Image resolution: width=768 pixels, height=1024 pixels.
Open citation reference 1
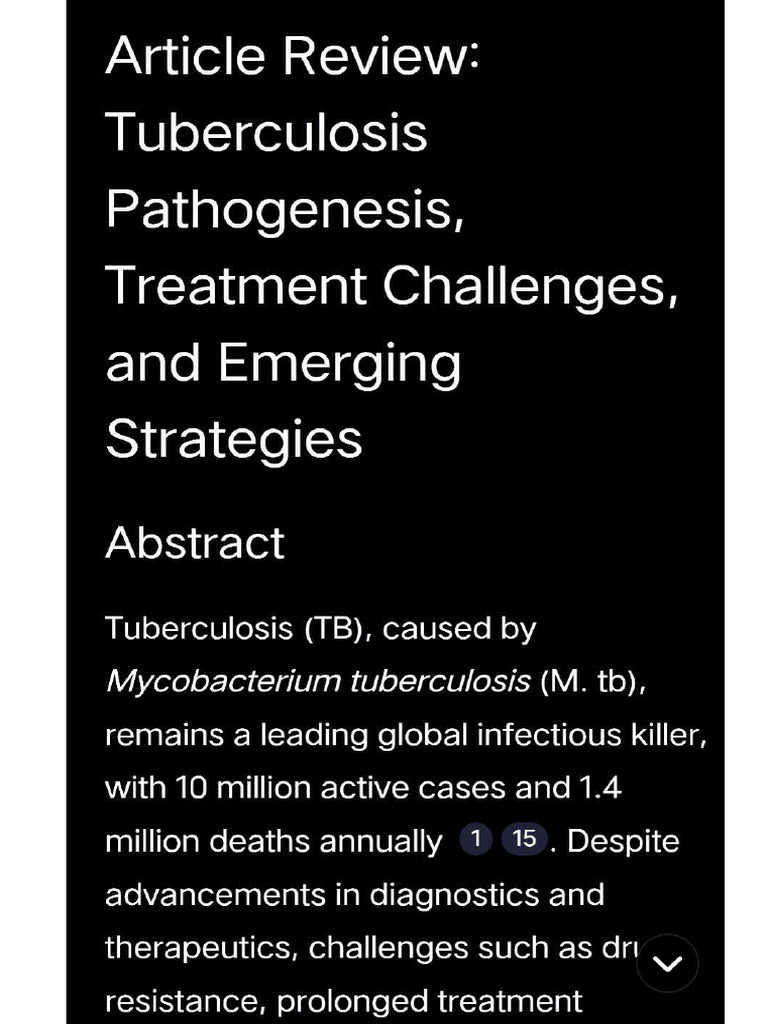point(476,840)
